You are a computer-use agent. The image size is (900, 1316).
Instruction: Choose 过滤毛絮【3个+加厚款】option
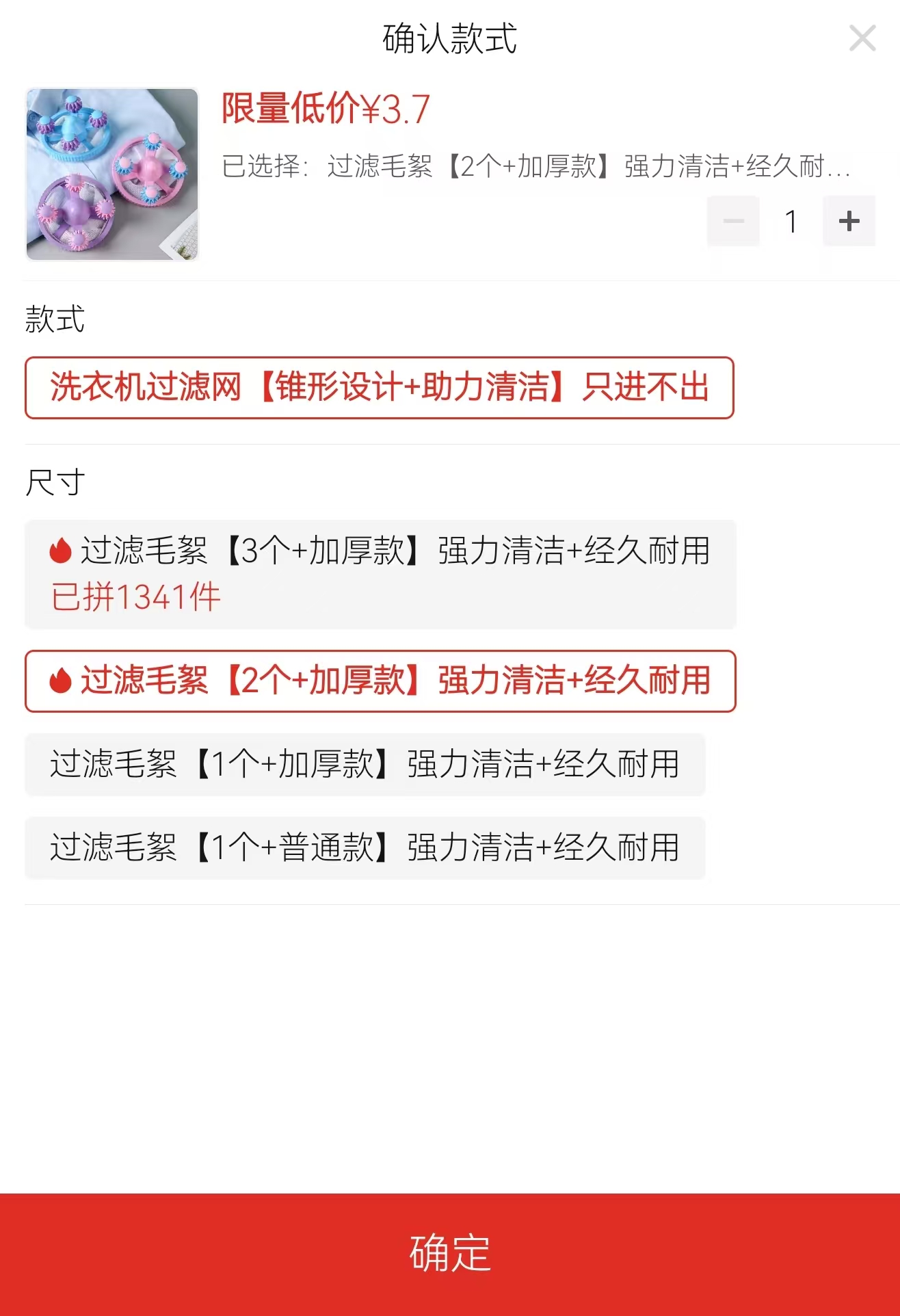click(x=380, y=573)
